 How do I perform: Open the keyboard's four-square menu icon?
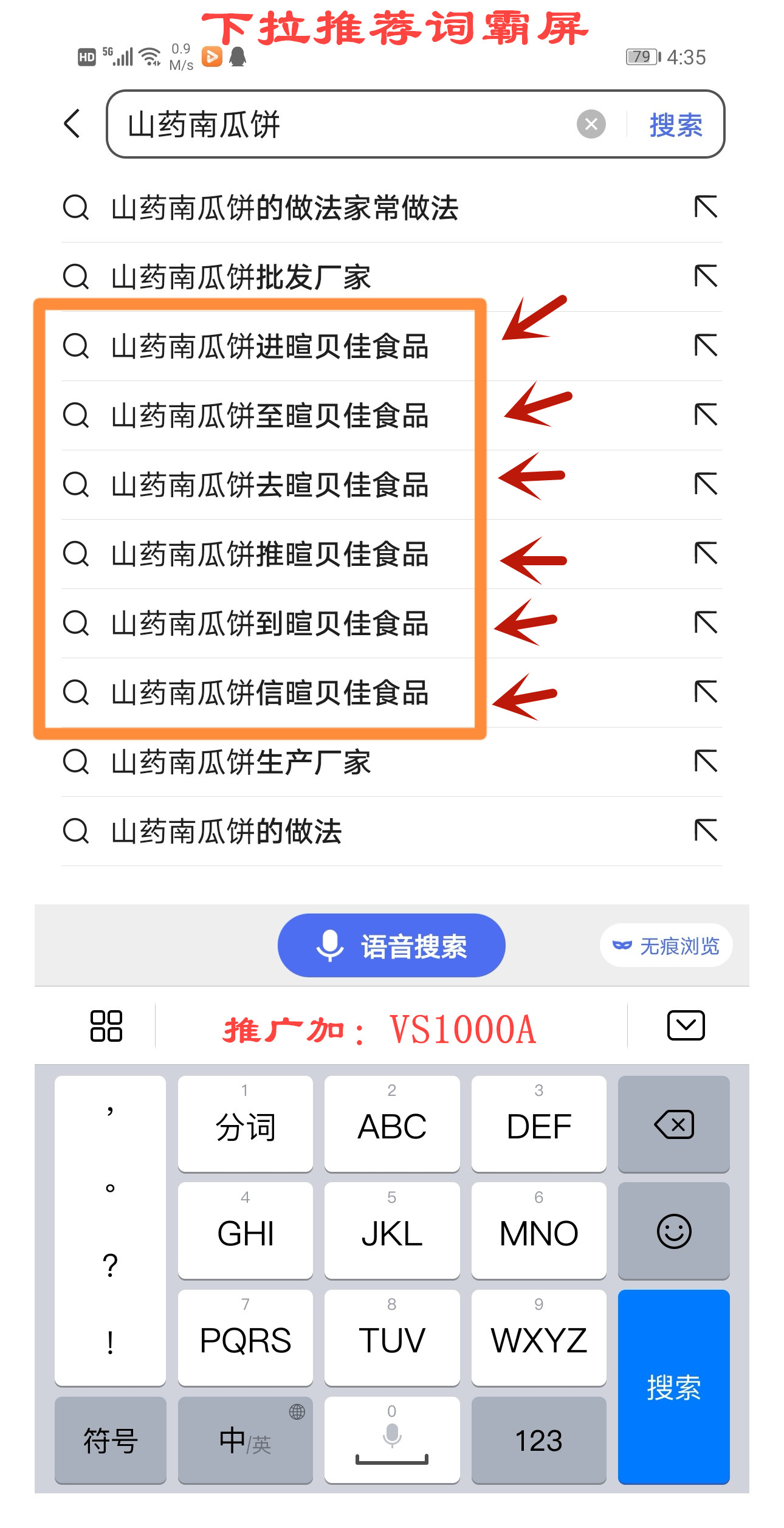106,1026
